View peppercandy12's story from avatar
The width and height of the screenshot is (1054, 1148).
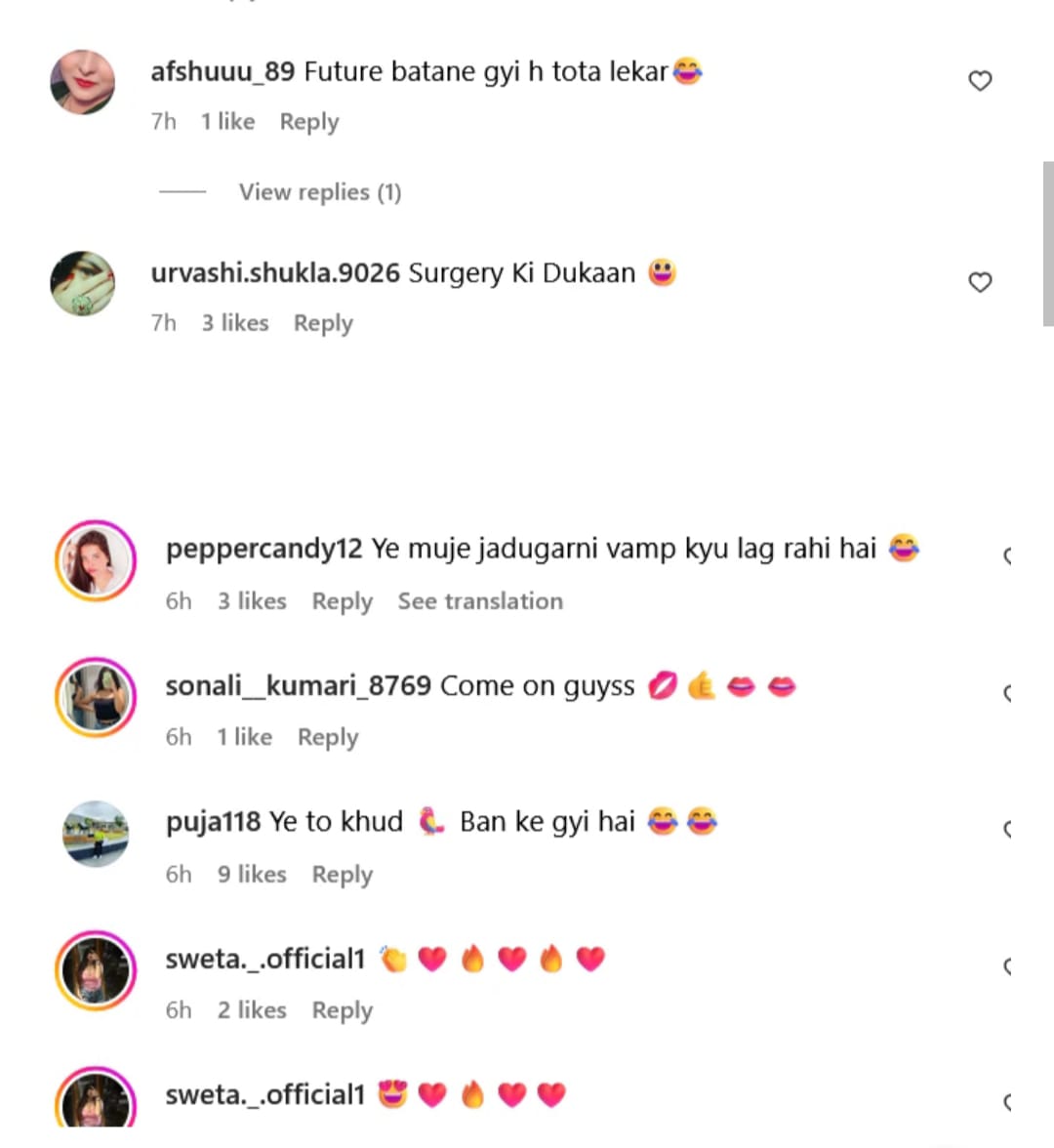(96, 560)
